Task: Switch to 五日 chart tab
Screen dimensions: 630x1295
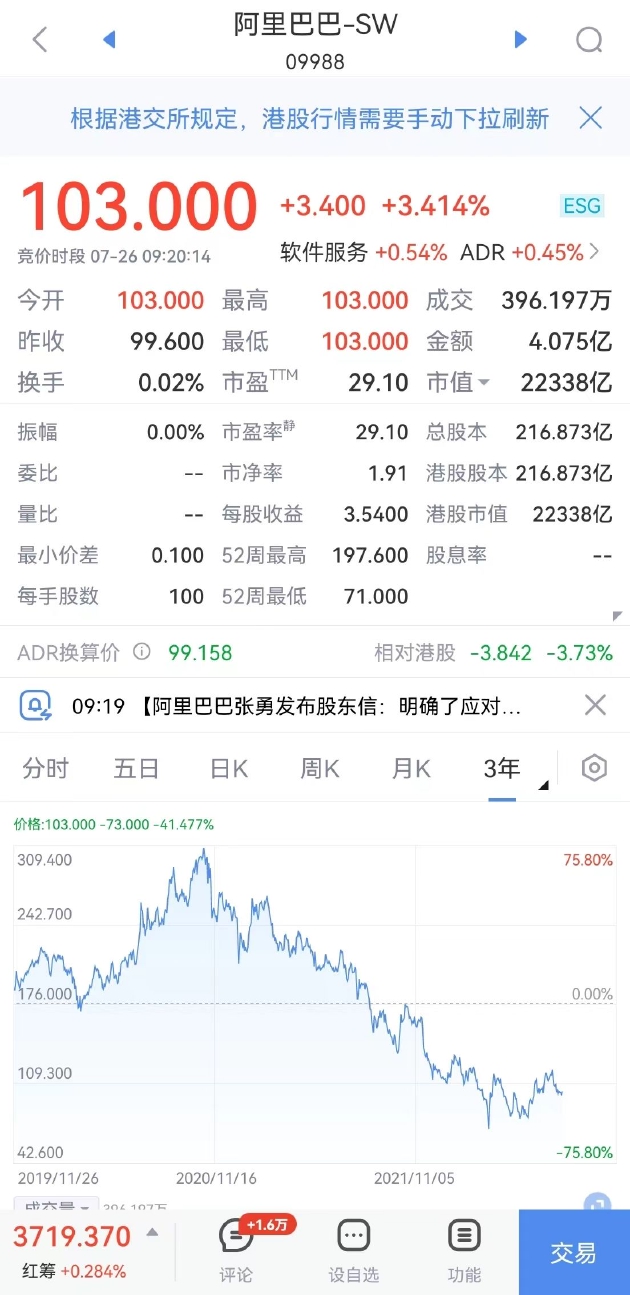Action: pyautogui.click(x=137, y=768)
